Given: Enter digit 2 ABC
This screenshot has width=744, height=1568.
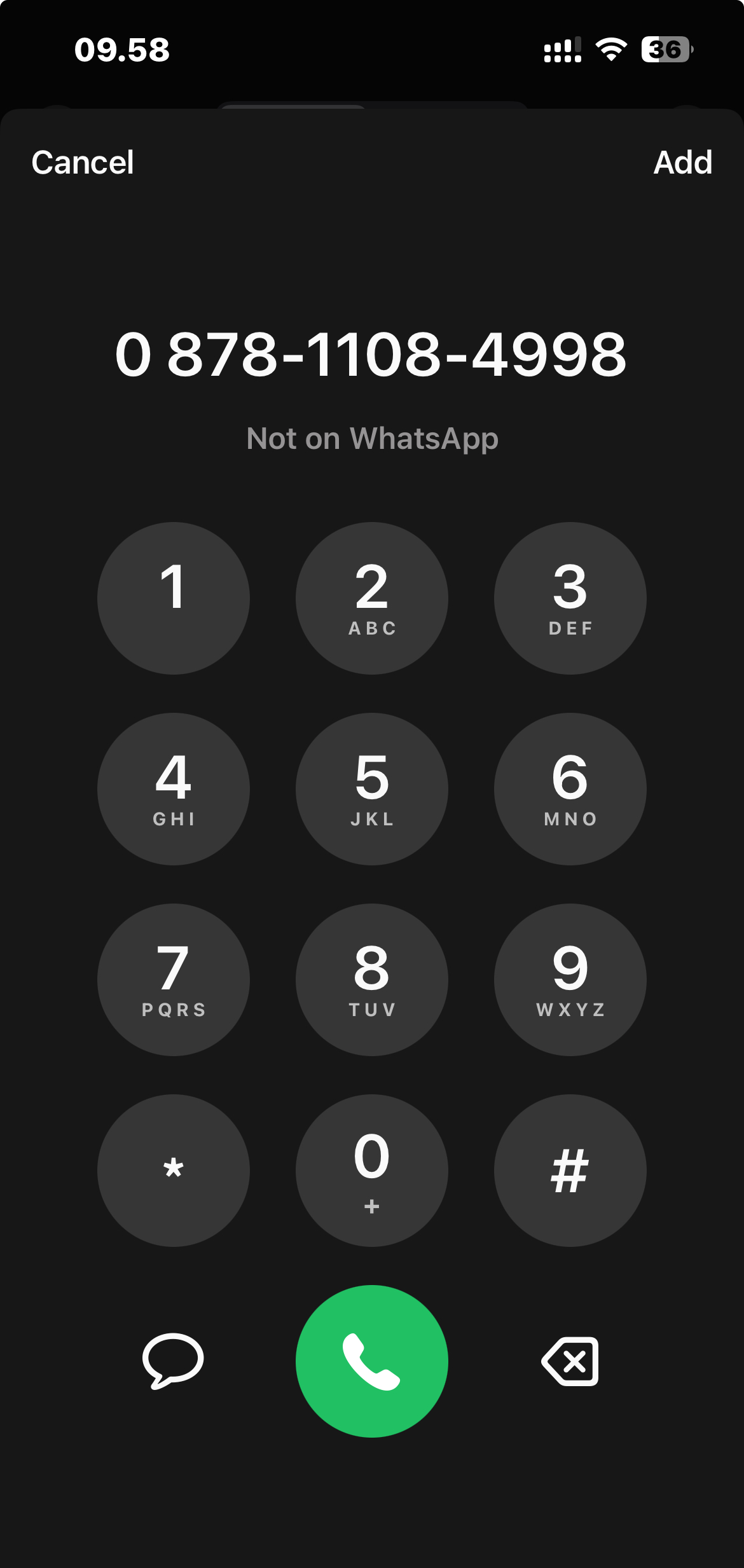Looking at the screenshot, I should tap(372, 598).
